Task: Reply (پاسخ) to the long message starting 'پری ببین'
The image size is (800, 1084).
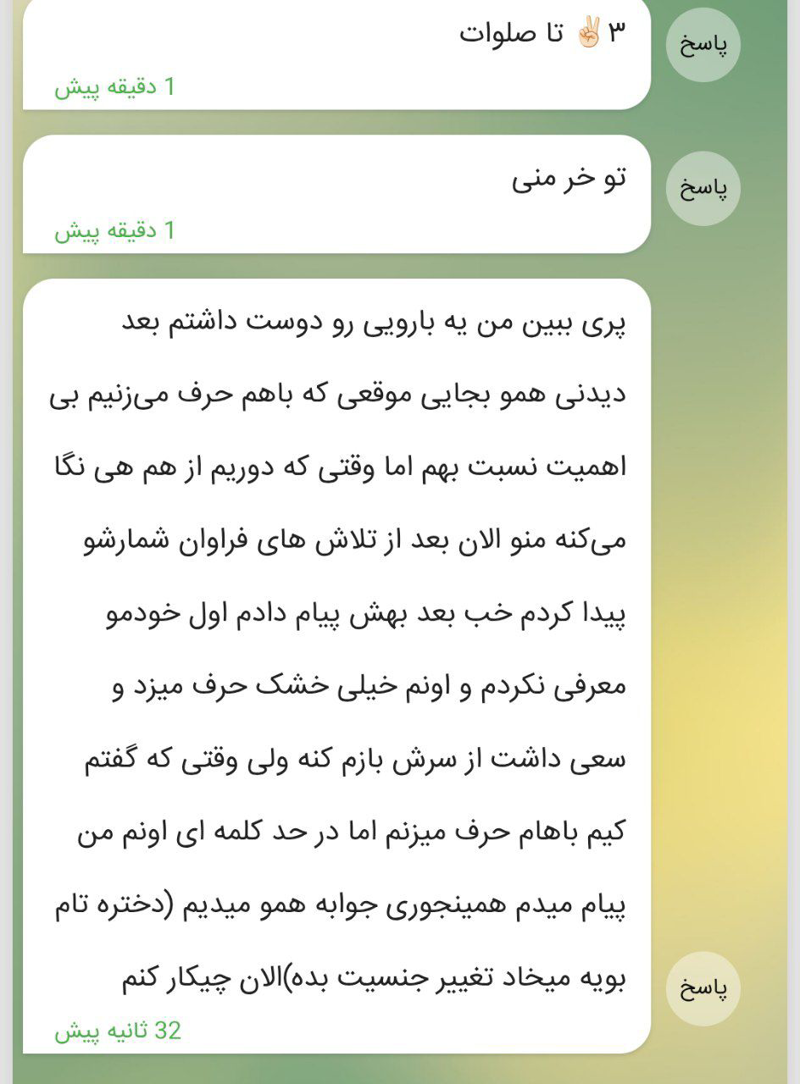Action: [x=703, y=988]
